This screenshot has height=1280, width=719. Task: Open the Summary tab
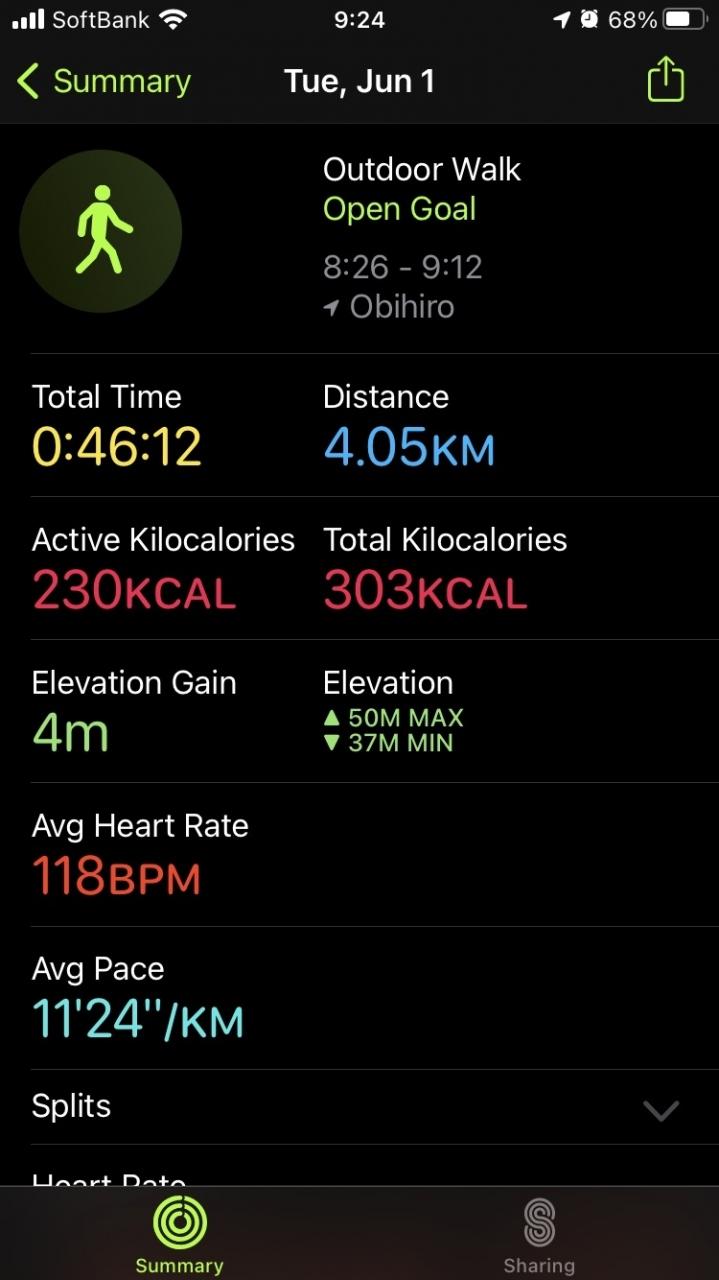tap(179, 1235)
